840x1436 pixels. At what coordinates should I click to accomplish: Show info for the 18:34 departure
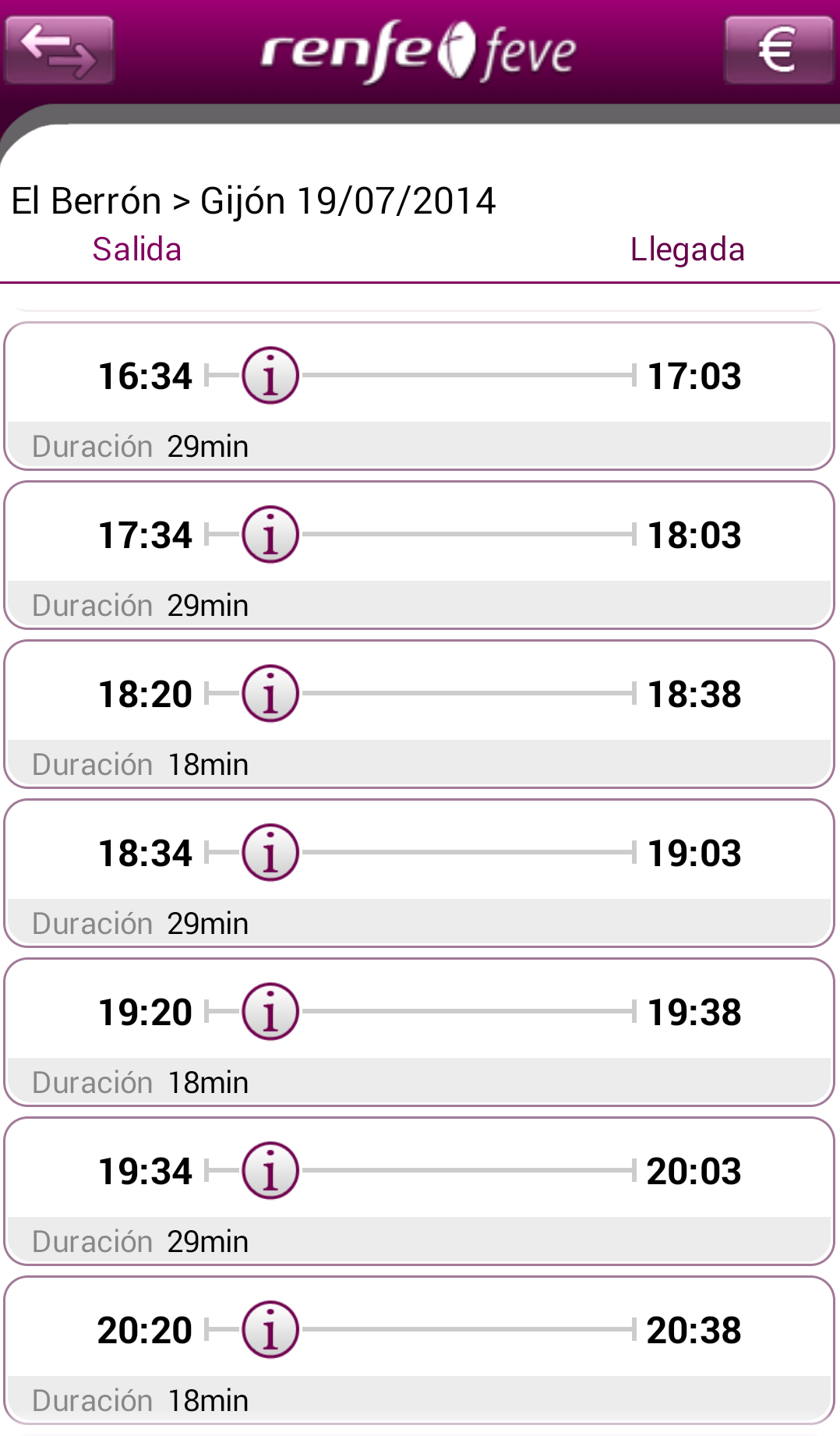270,853
